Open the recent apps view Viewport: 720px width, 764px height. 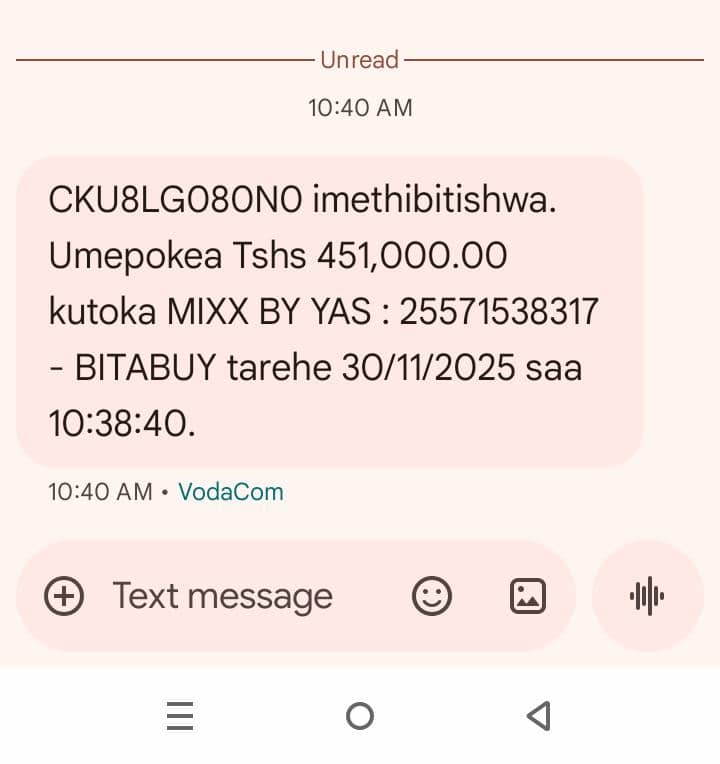(180, 716)
